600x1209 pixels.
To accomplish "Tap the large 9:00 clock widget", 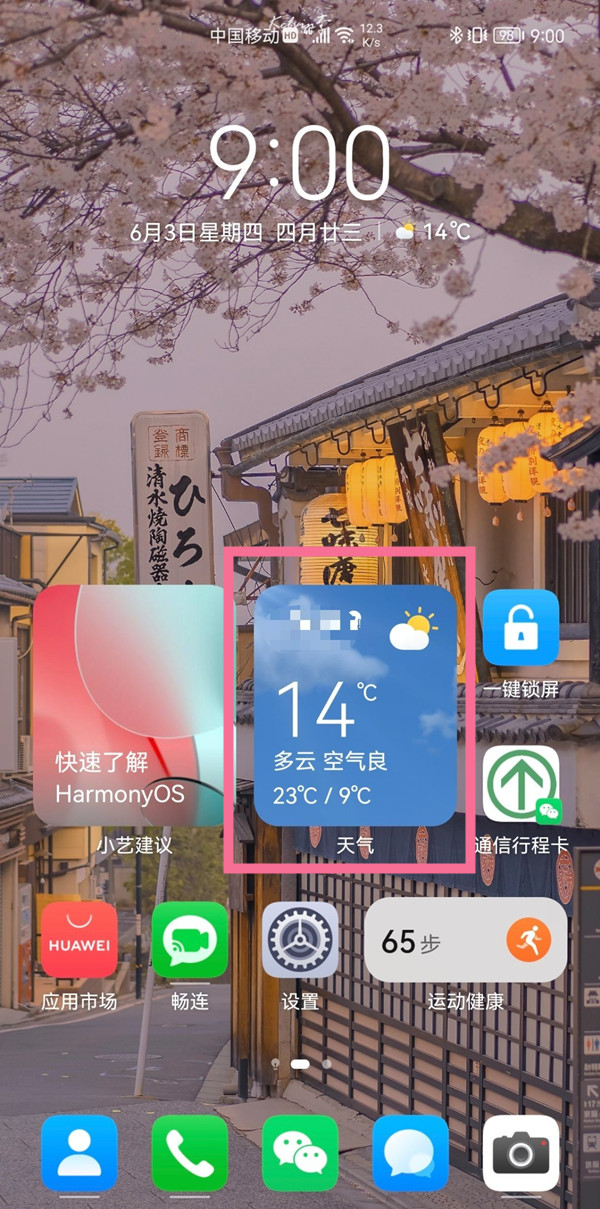I will point(298,165).
